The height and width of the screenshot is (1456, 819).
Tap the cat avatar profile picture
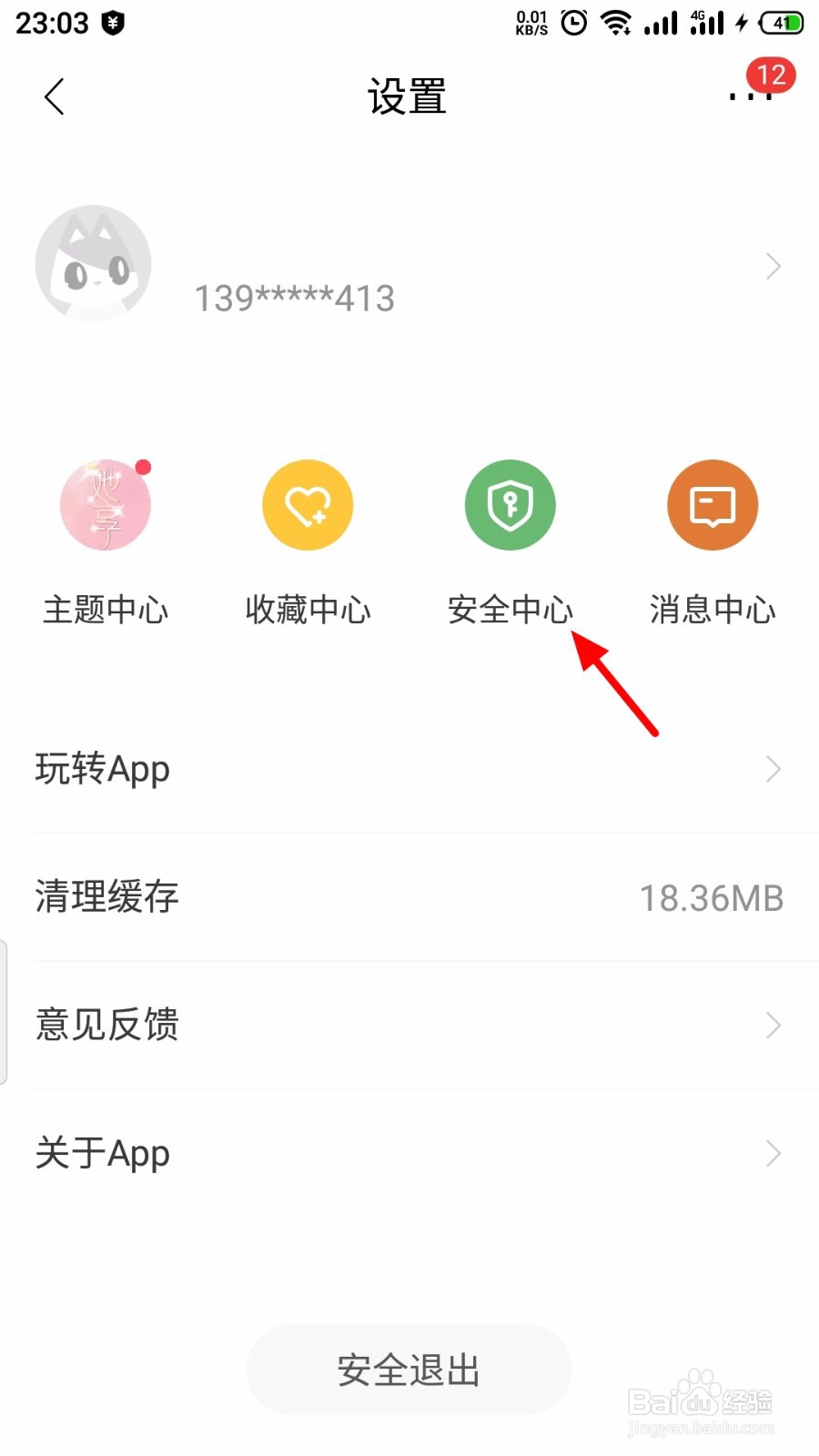pos(94,264)
